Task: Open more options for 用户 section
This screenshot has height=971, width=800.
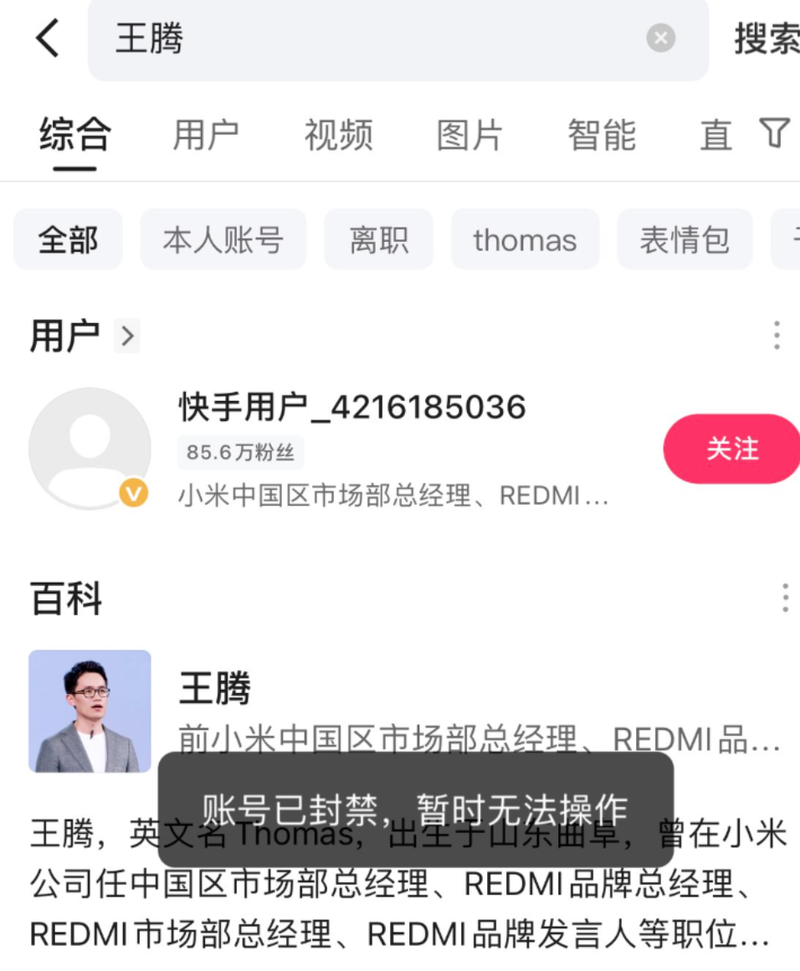Action: click(776, 336)
